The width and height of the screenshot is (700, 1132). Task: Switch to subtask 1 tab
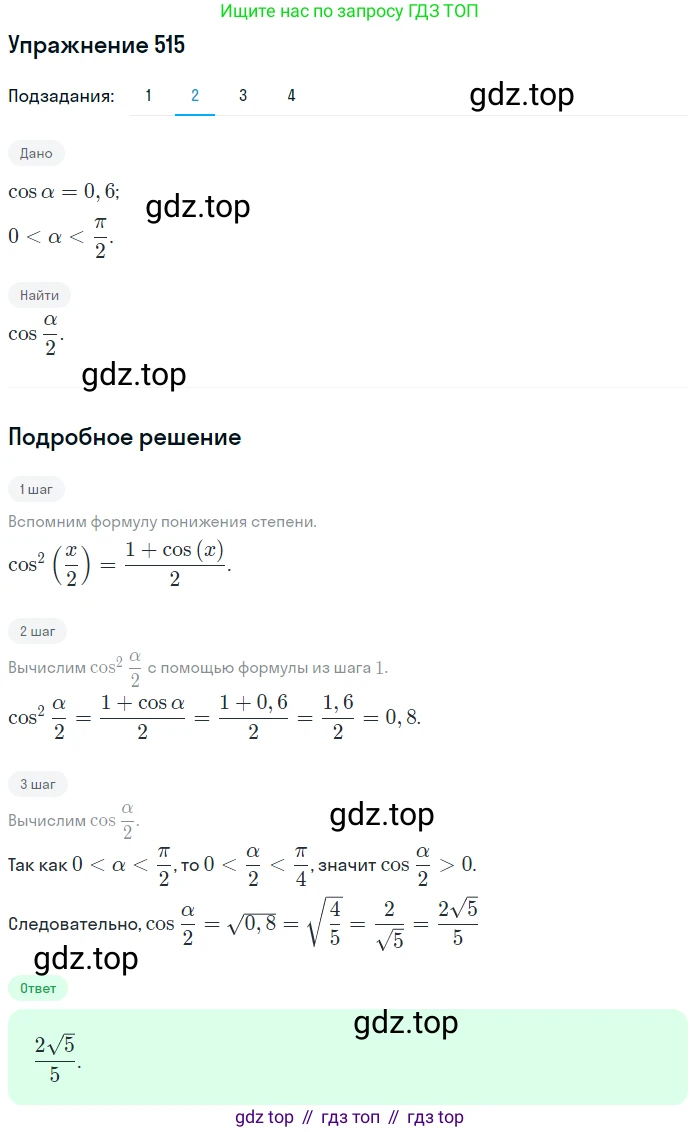pyautogui.click(x=149, y=96)
